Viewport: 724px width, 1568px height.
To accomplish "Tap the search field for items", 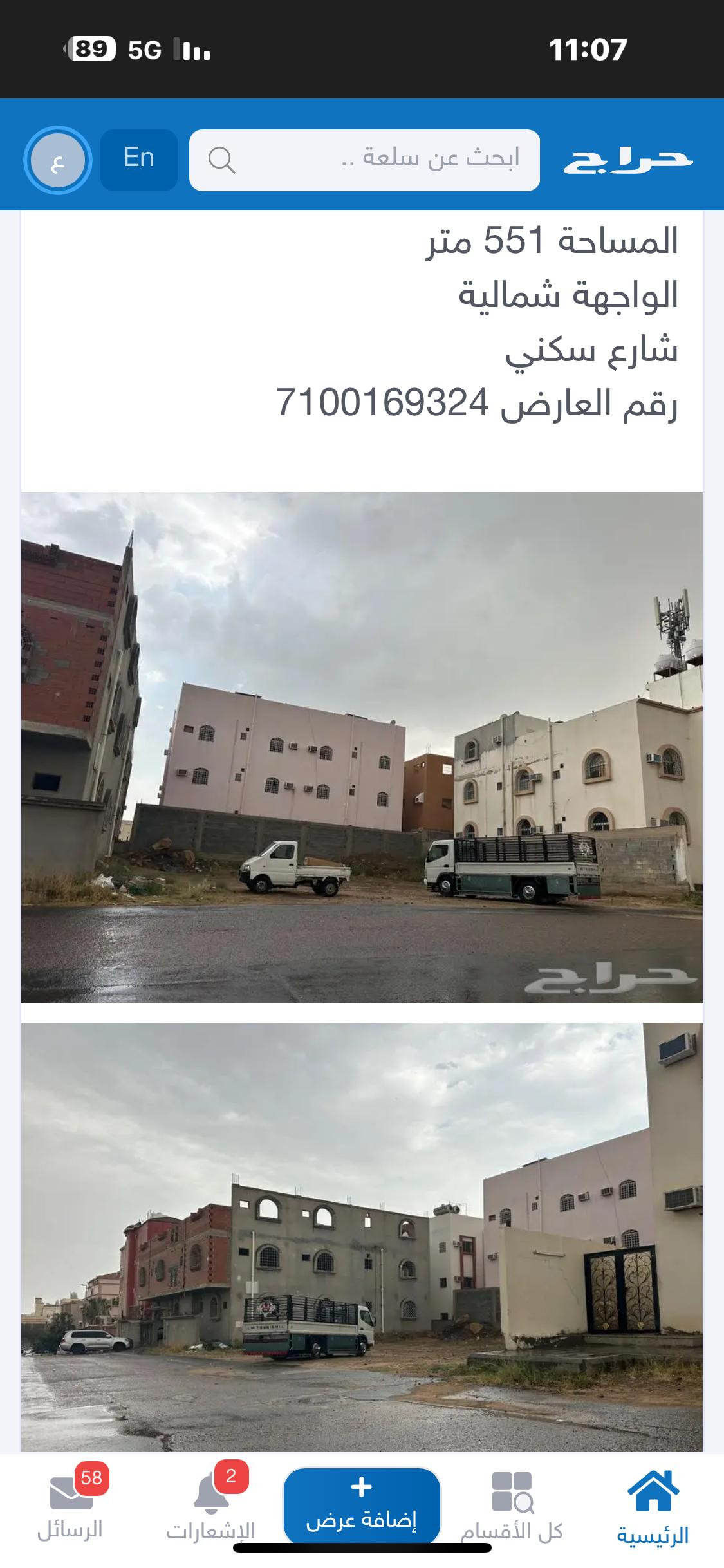I will 364,160.
